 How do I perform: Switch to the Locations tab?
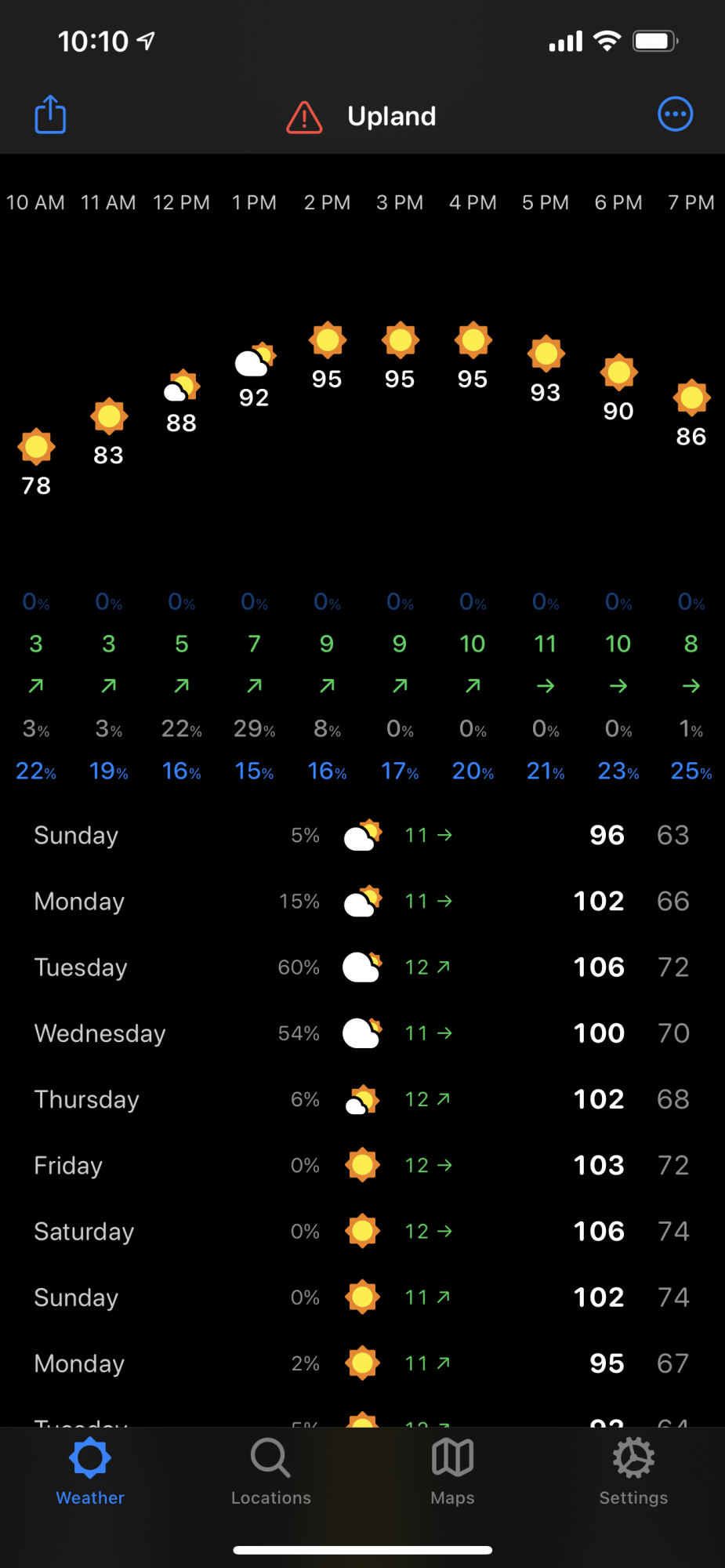point(271,1472)
